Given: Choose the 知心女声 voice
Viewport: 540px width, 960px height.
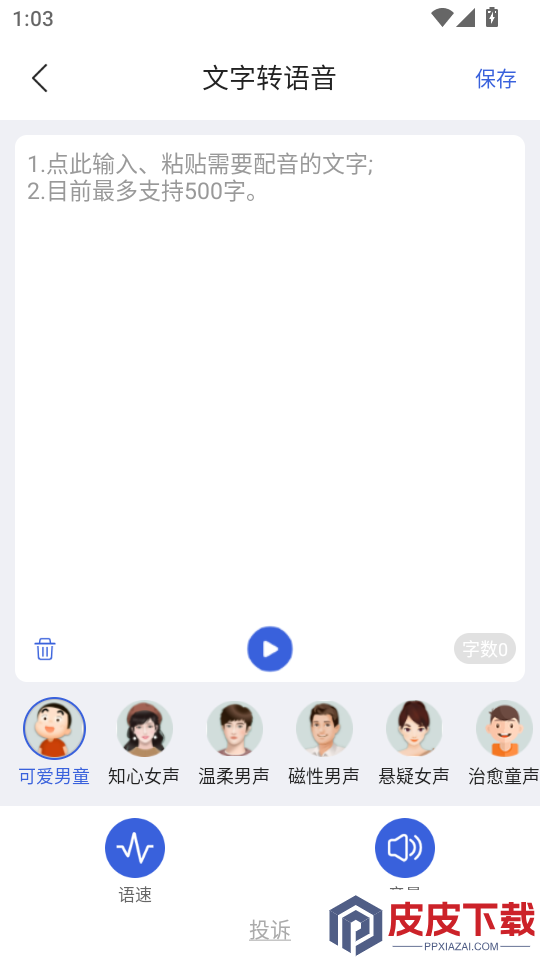Looking at the screenshot, I should pyautogui.click(x=144, y=742).
